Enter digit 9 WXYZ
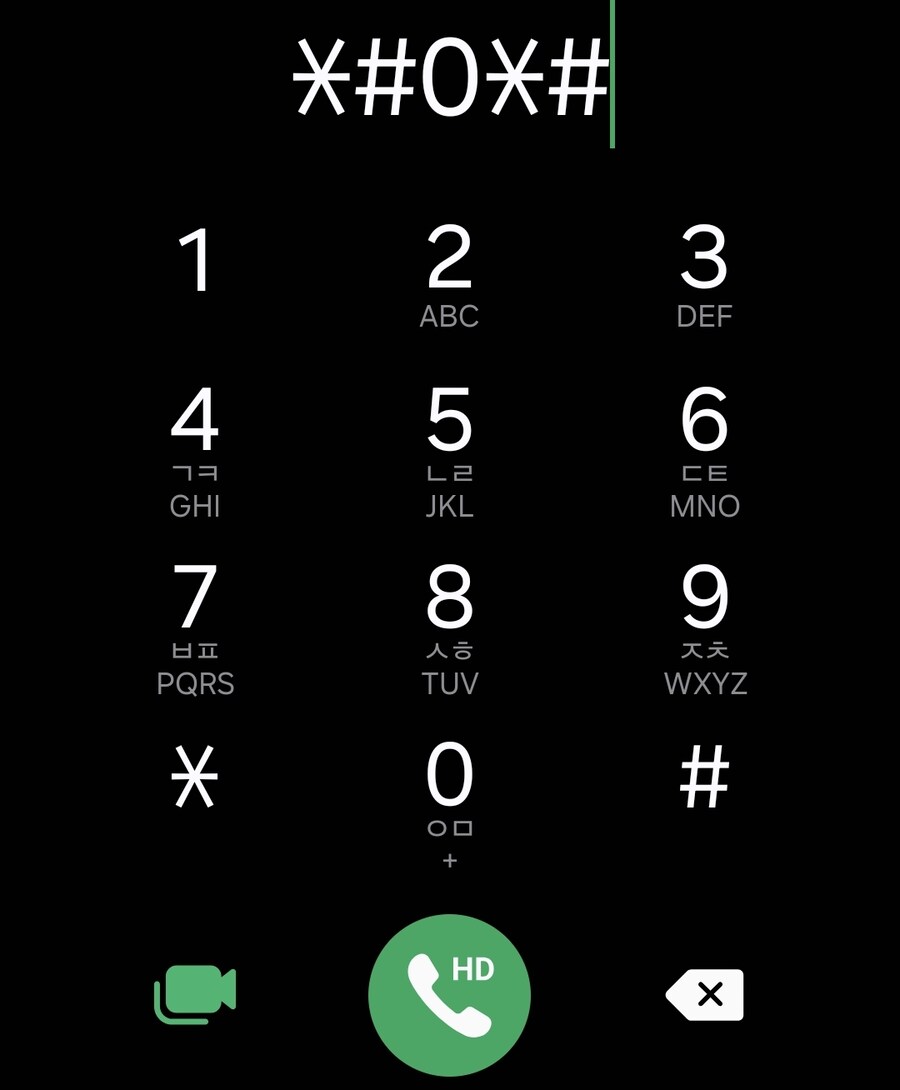This screenshot has height=1090, width=900. [704, 628]
